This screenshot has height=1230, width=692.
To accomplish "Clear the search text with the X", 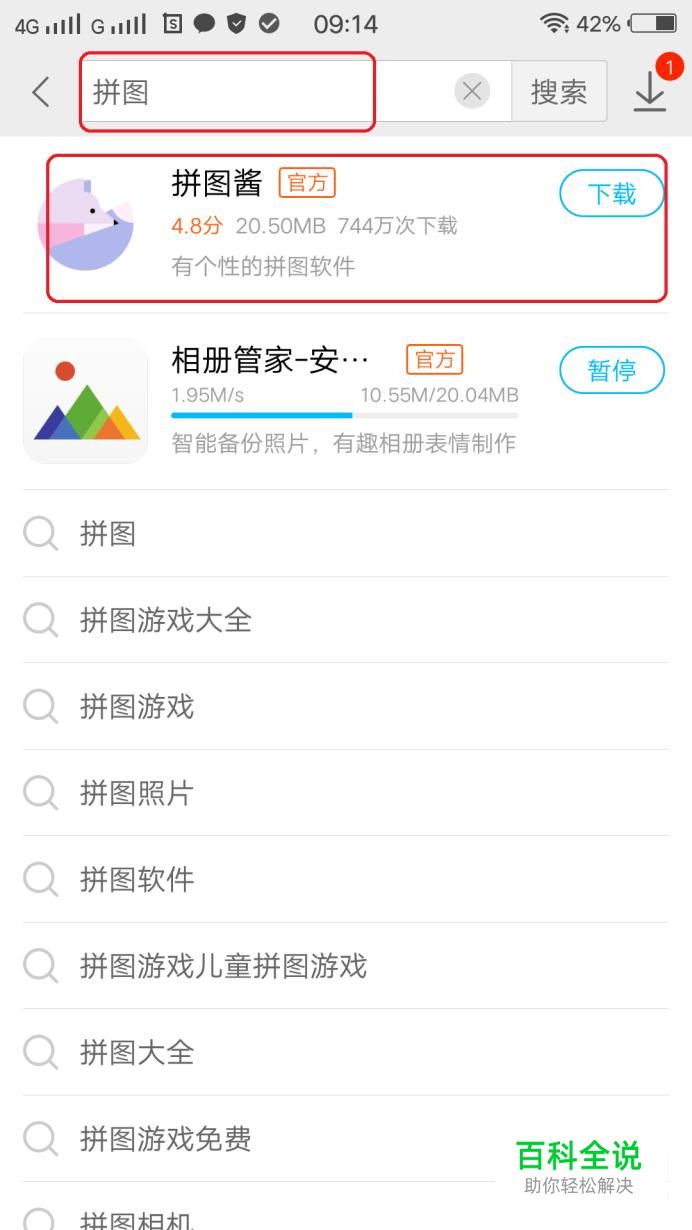I will (x=472, y=92).
